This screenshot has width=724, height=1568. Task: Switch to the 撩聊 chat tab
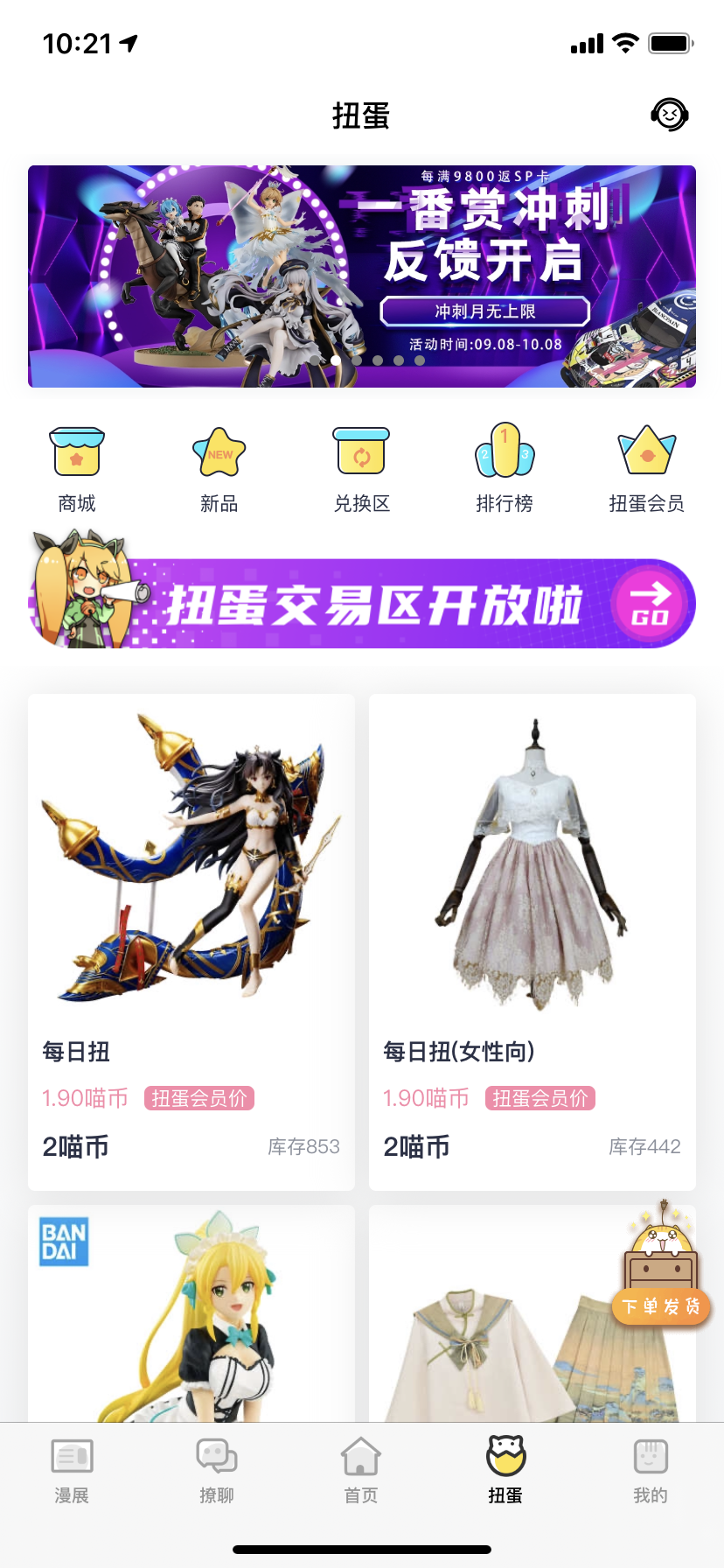217,1472
